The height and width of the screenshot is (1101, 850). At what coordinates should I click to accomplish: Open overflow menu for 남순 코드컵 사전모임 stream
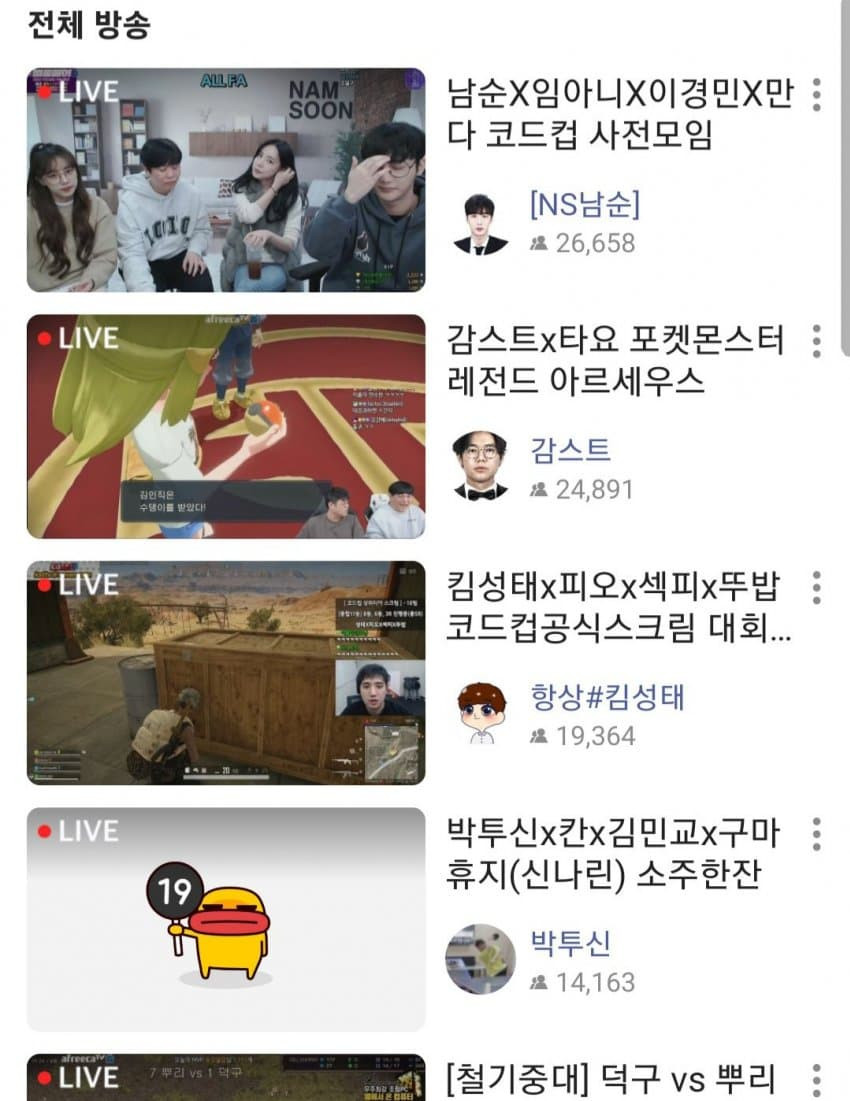(x=817, y=94)
